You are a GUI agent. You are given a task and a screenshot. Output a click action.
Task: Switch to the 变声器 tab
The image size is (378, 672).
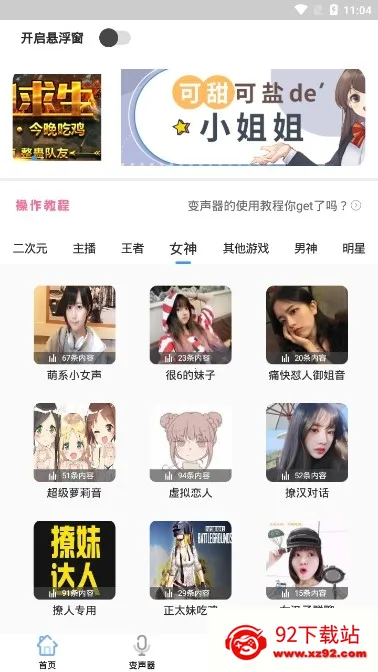(x=142, y=652)
